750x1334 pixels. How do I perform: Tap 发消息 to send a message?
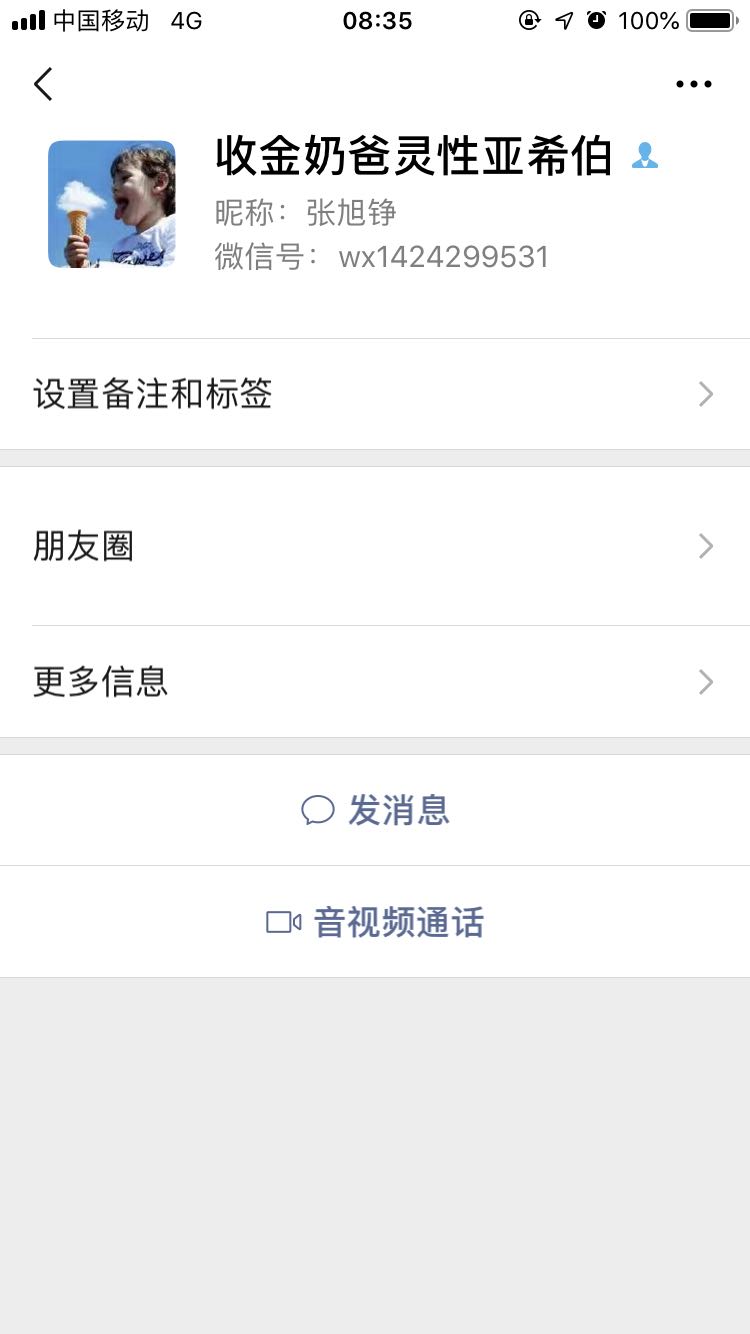click(x=375, y=810)
